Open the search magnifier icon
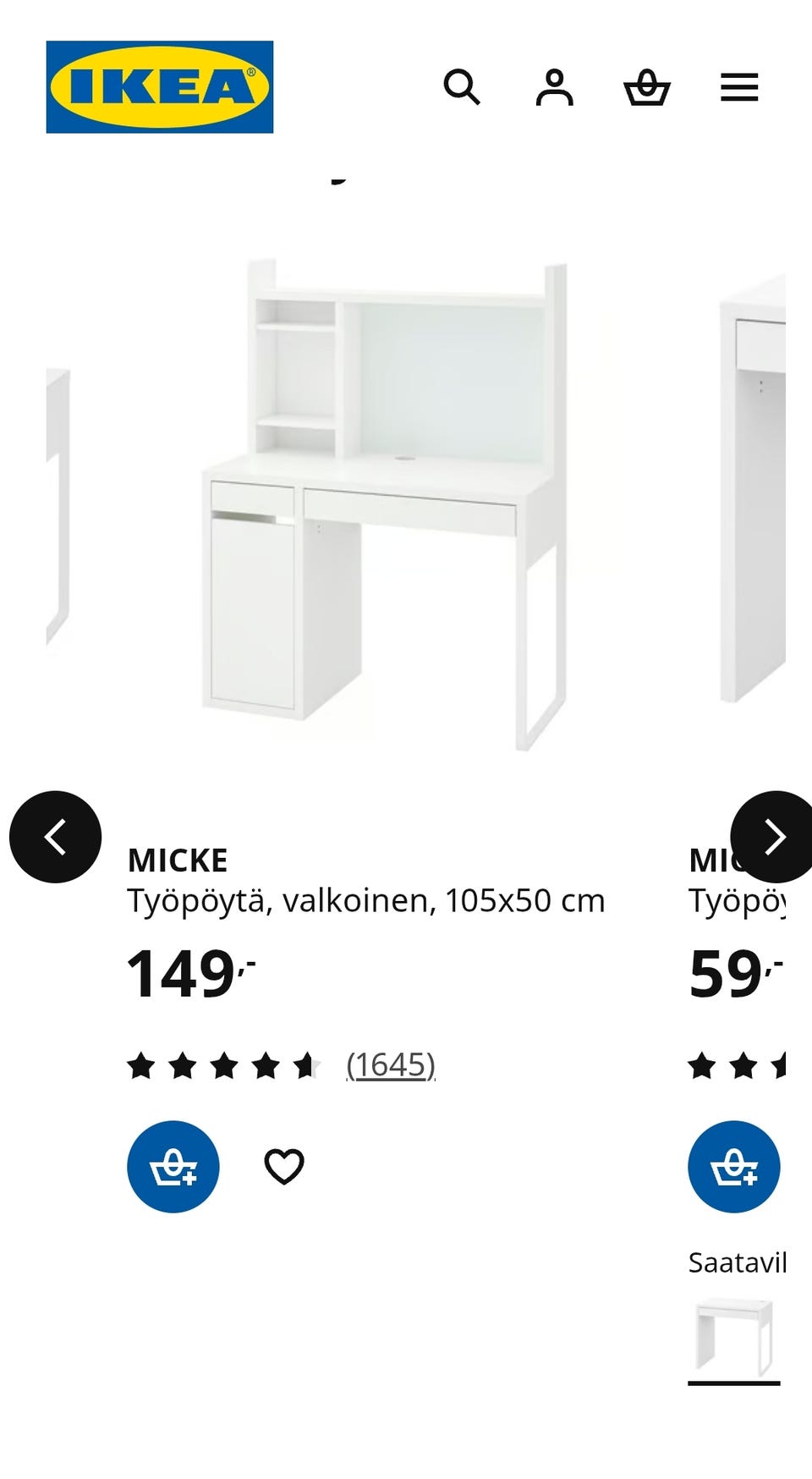The width and height of the screenshot is (812, 1479). pos(462,87)
